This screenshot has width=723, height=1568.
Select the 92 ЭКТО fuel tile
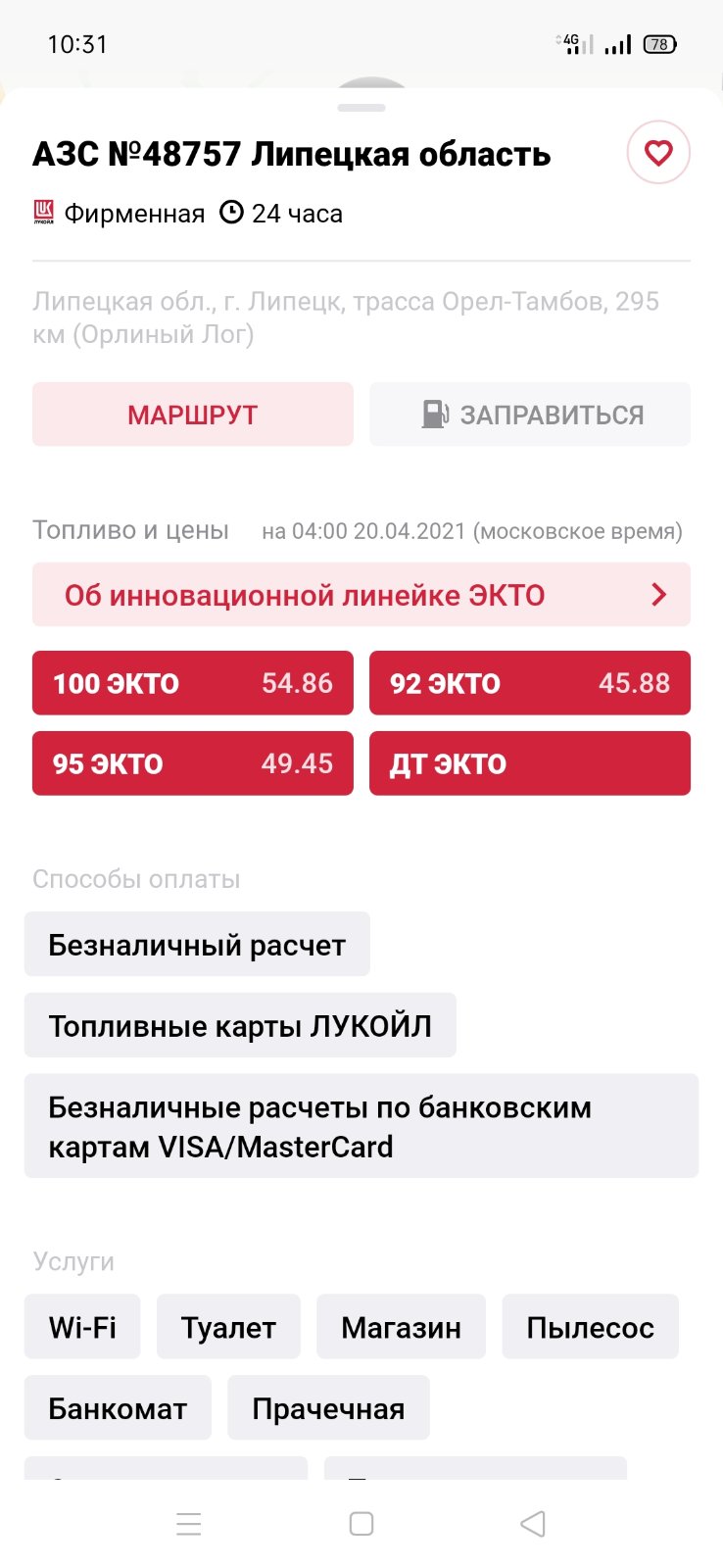click(x=530, y=683)
